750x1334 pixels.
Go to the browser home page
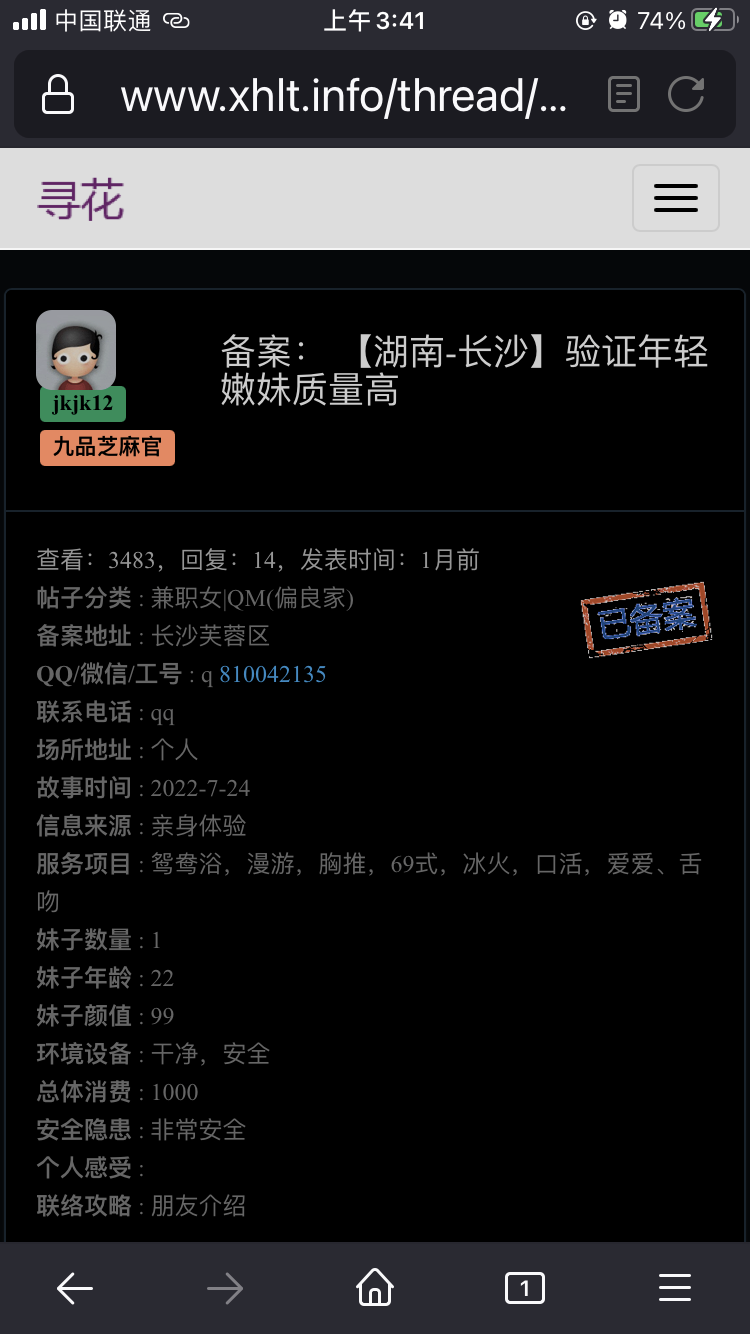click(x=375, y=1288)
